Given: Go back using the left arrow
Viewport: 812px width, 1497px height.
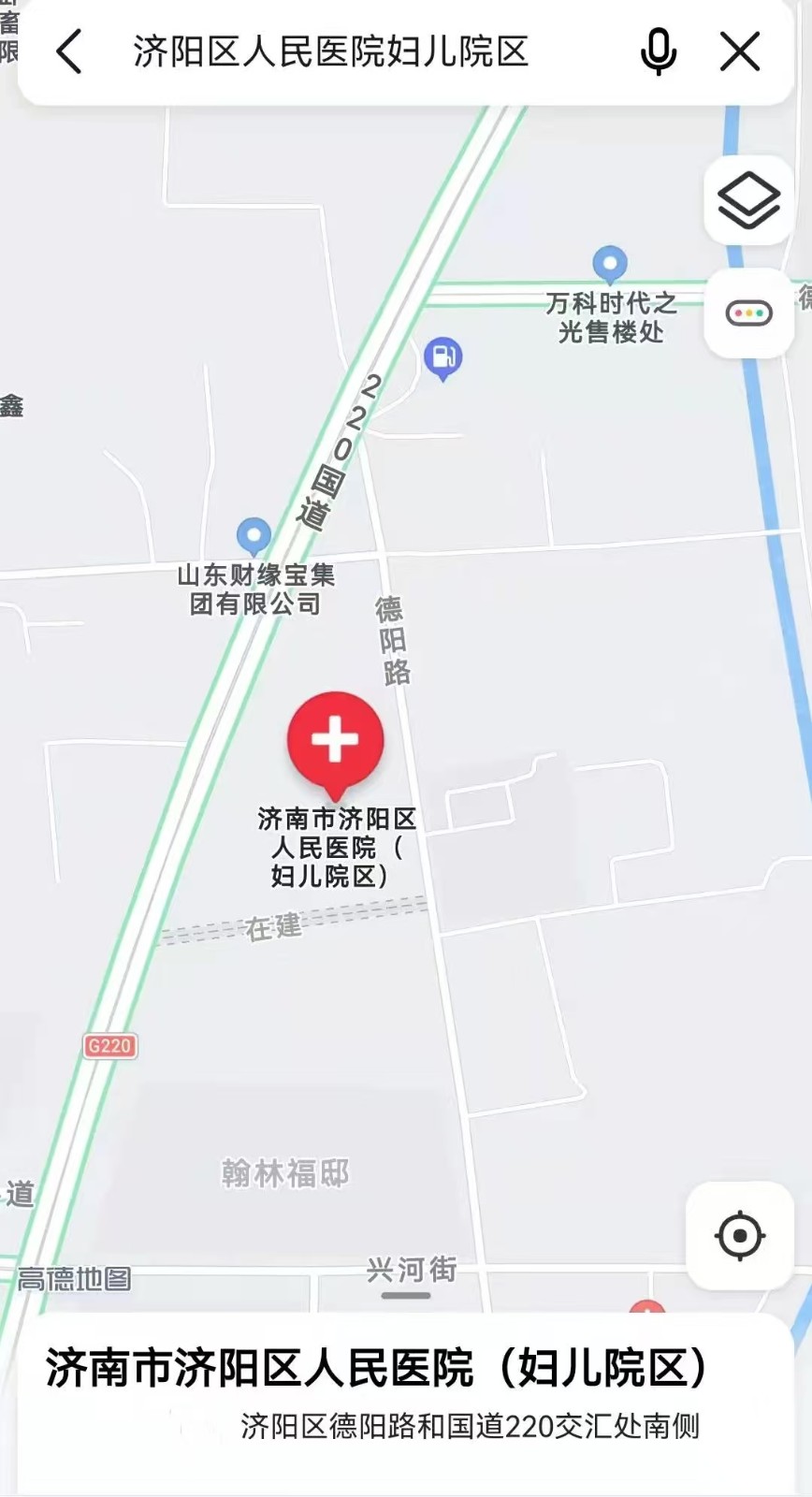Looking at the screenshot, I should (x=69, y=51).
